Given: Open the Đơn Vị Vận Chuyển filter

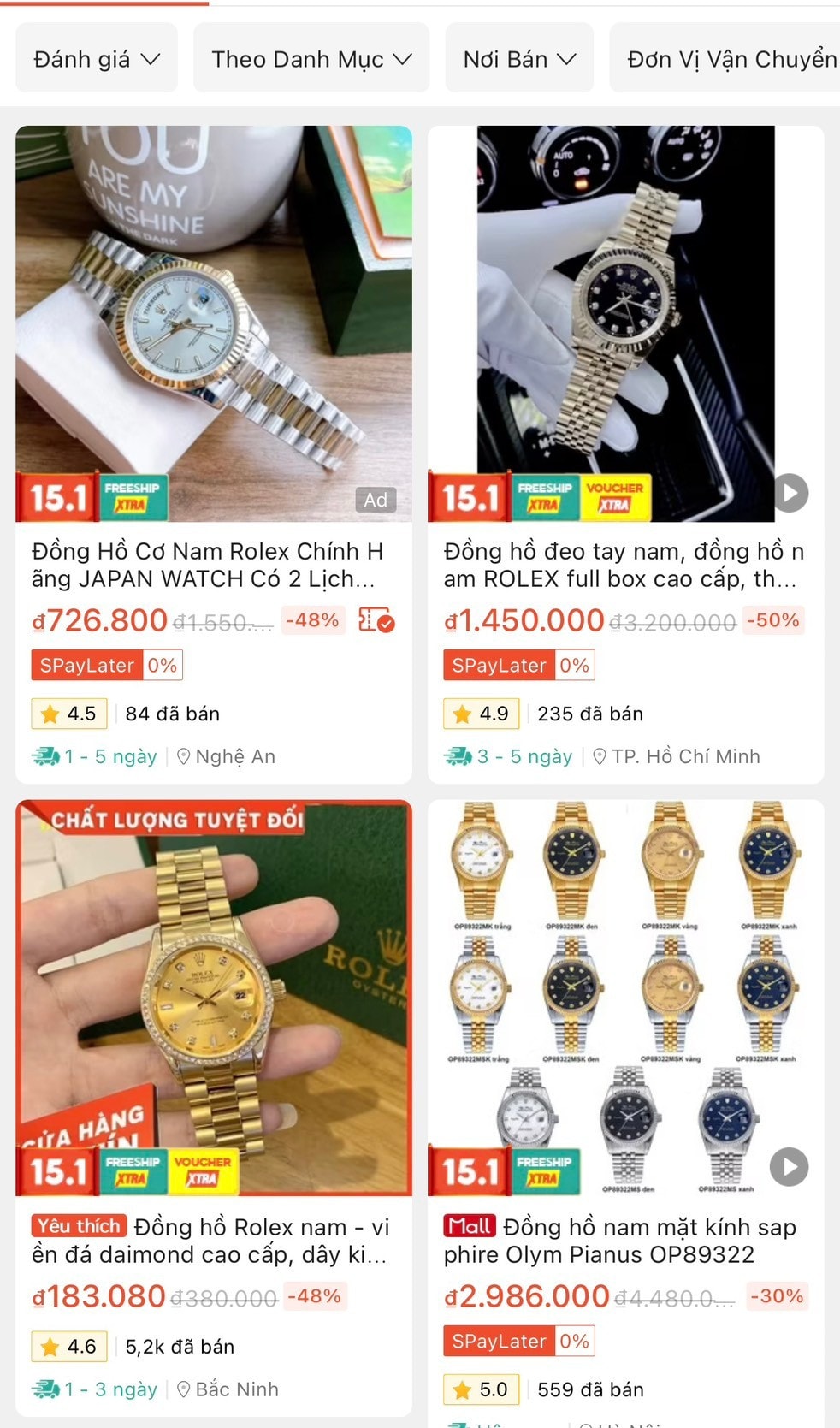Looking at the screenshot, I should (x=727, y=59).
